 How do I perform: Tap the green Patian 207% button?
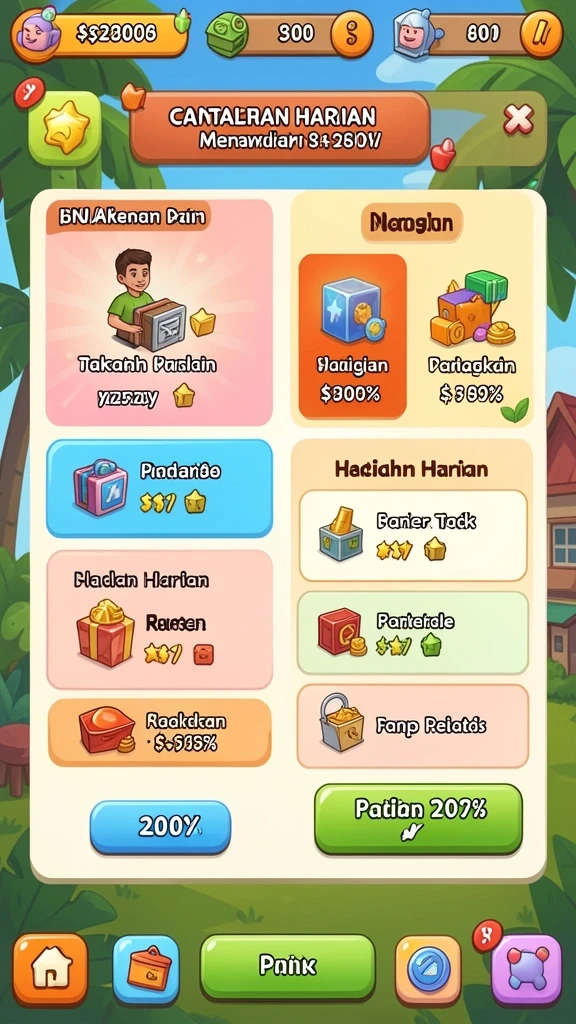tap(419, 818)
